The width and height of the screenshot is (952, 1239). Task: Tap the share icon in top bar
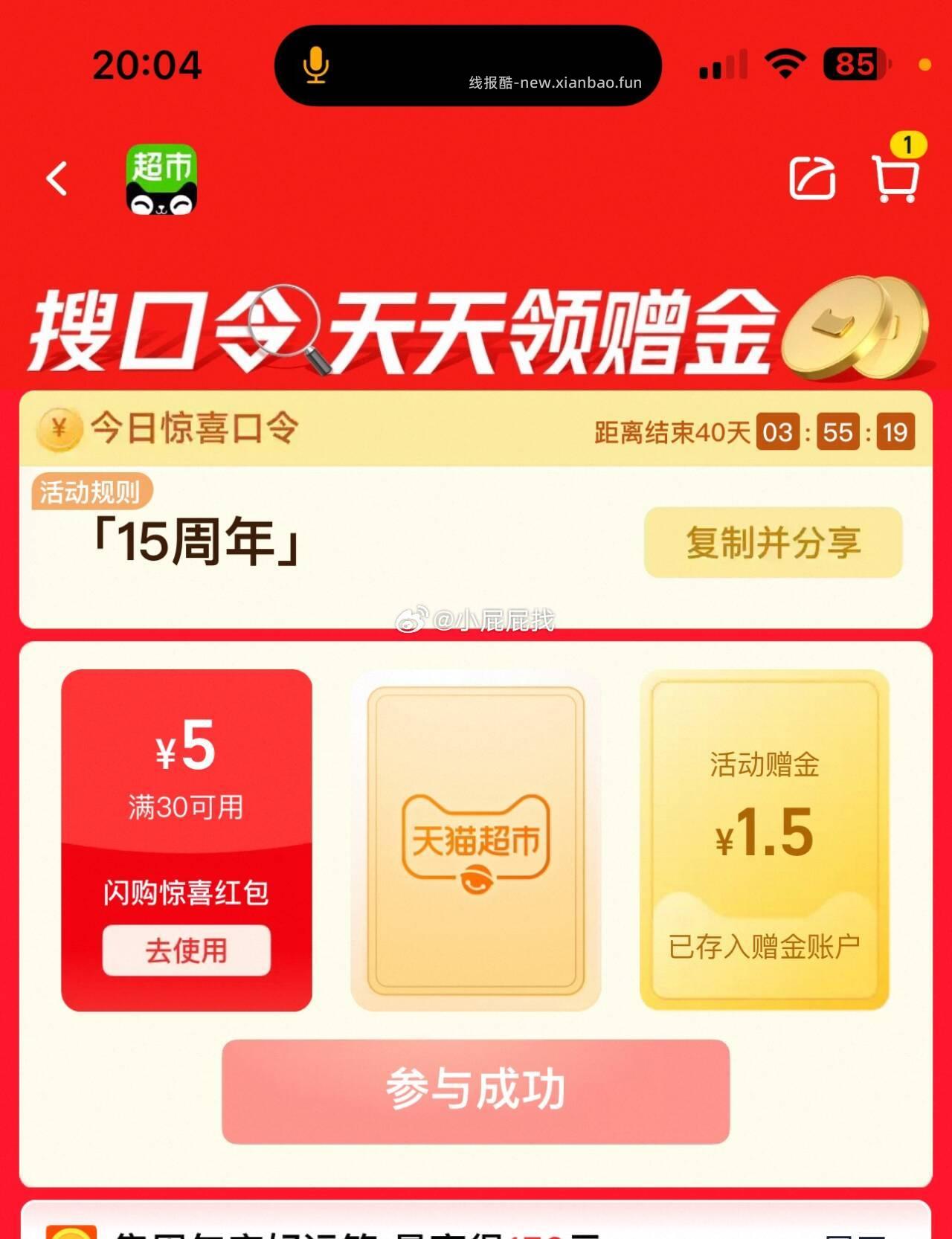point(812,178)
